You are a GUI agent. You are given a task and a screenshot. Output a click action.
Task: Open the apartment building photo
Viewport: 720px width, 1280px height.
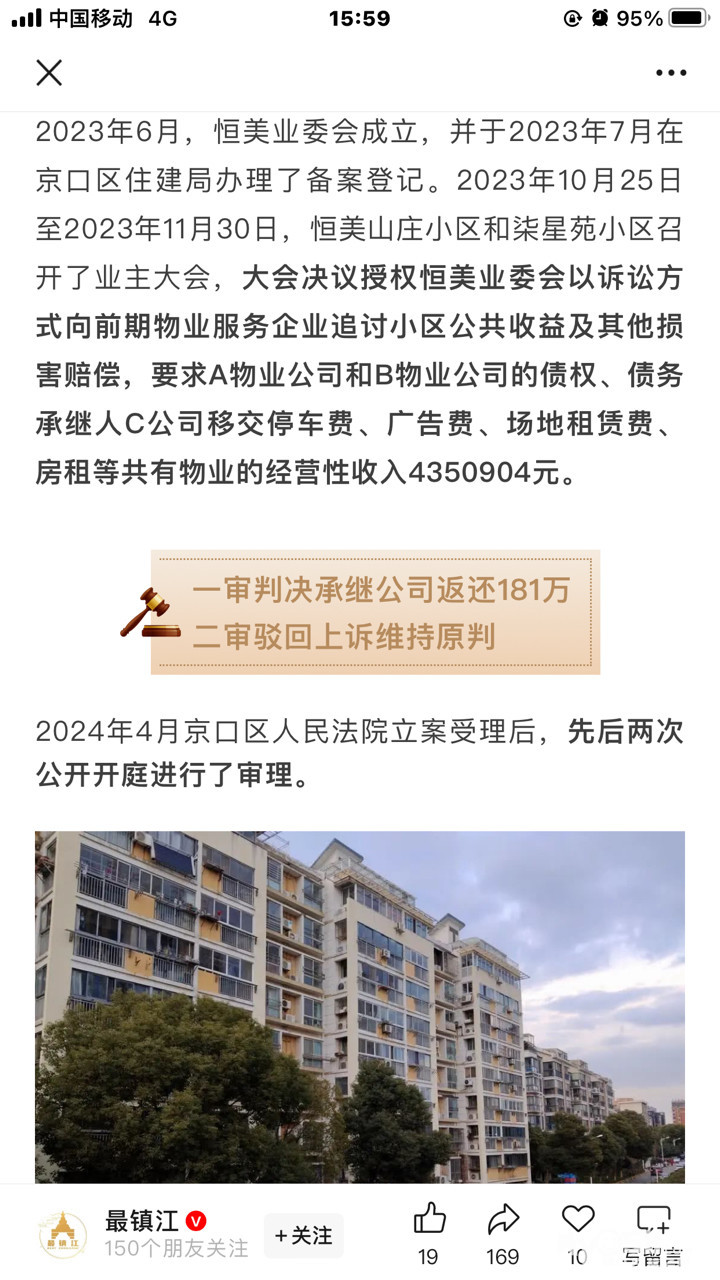click(360, 1007)
